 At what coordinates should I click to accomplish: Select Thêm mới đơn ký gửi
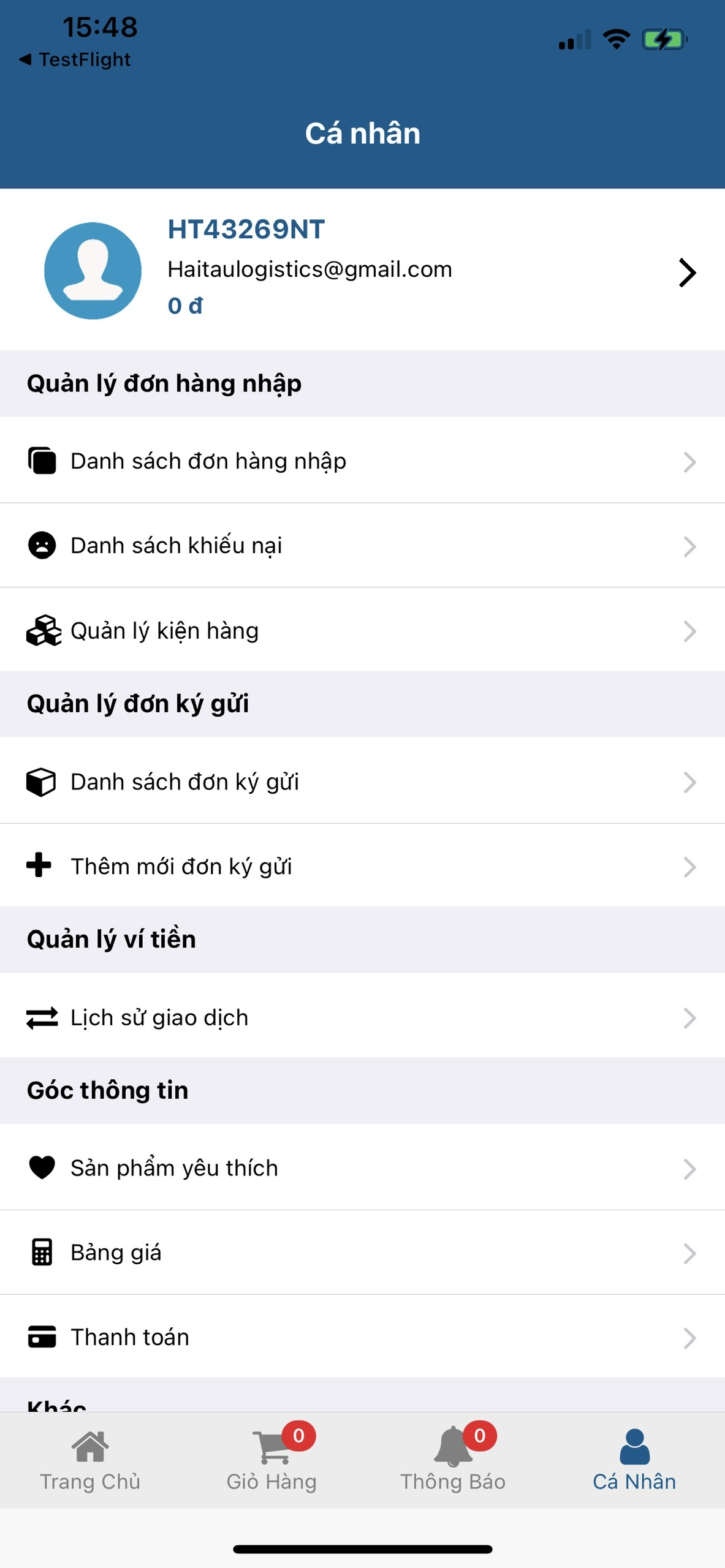pyautogui.click(x=362, y=867)
